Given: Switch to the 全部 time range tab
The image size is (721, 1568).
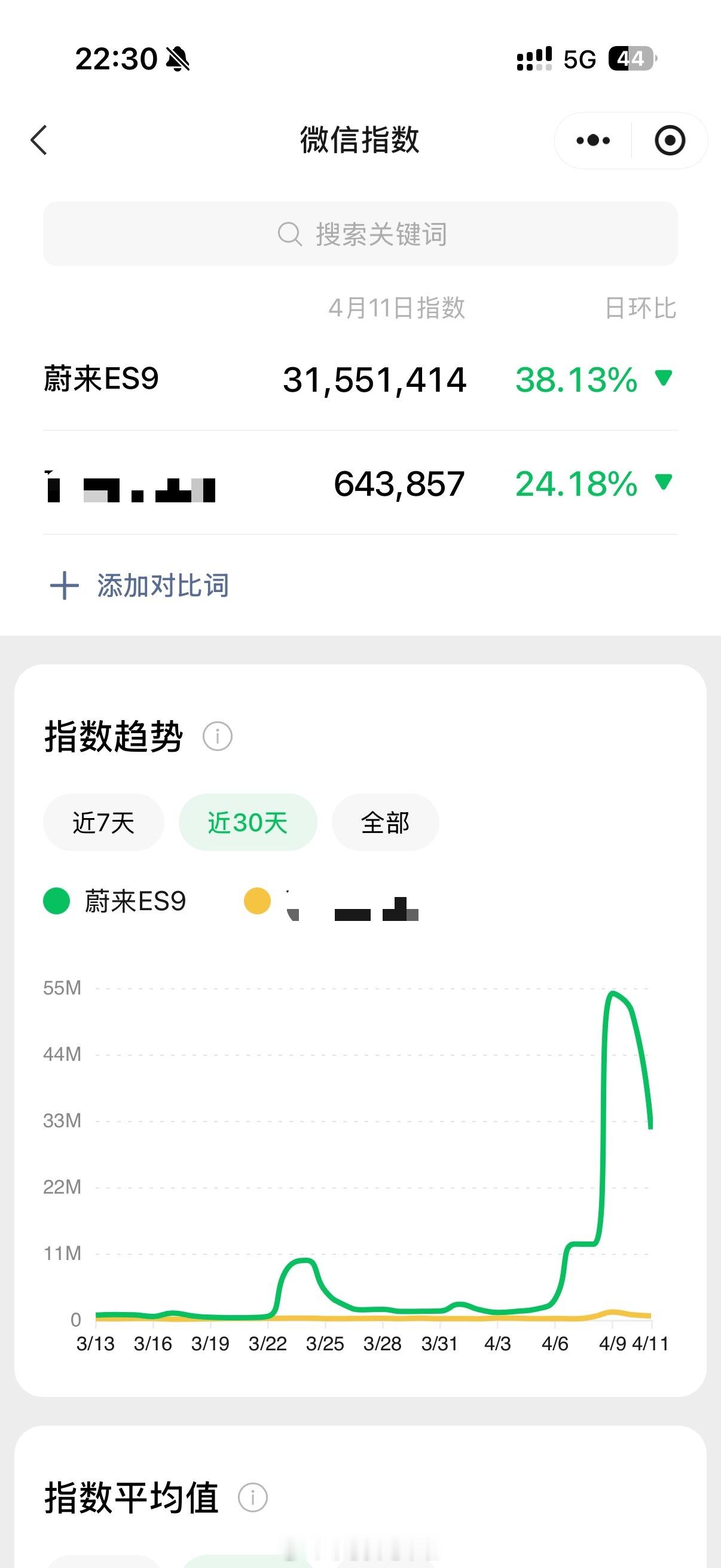Looking at the screenshot, I should [384, 822].
